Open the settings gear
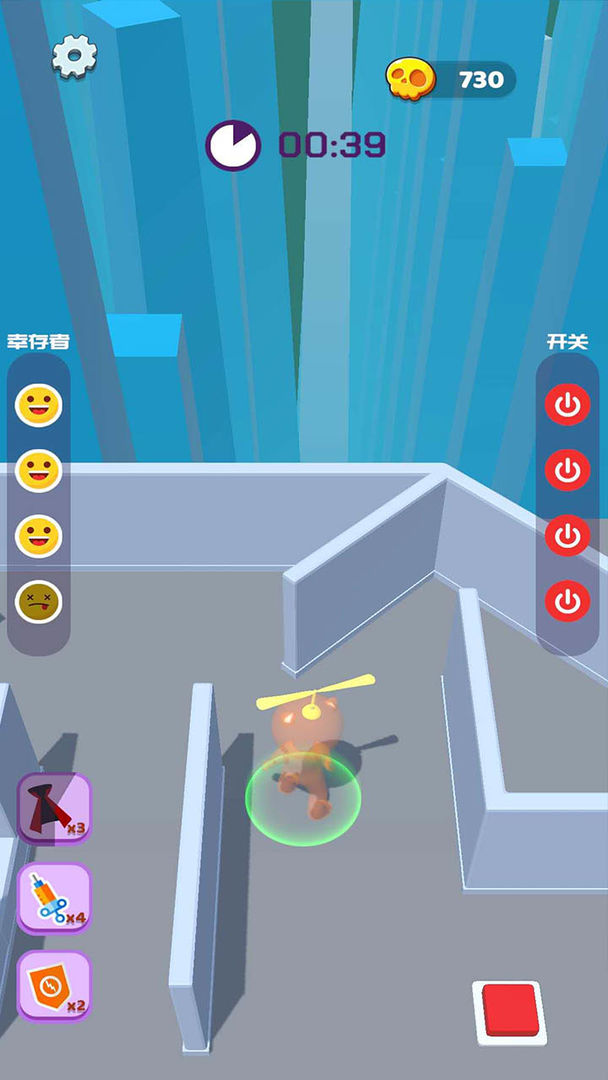The height and width of the screenshot is (1080, 608). point(74,57)
